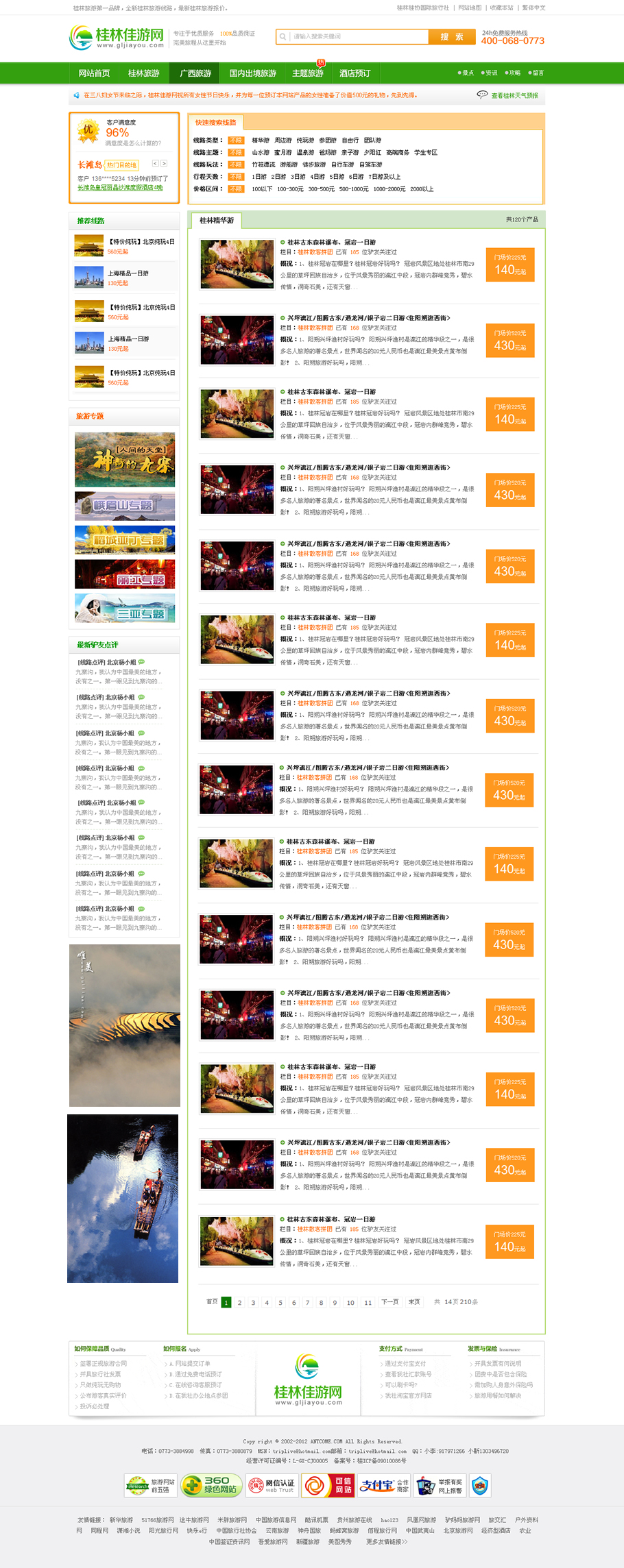Select the 500-1000元 price range filter

pyautogui.click(x=353, y=189)
